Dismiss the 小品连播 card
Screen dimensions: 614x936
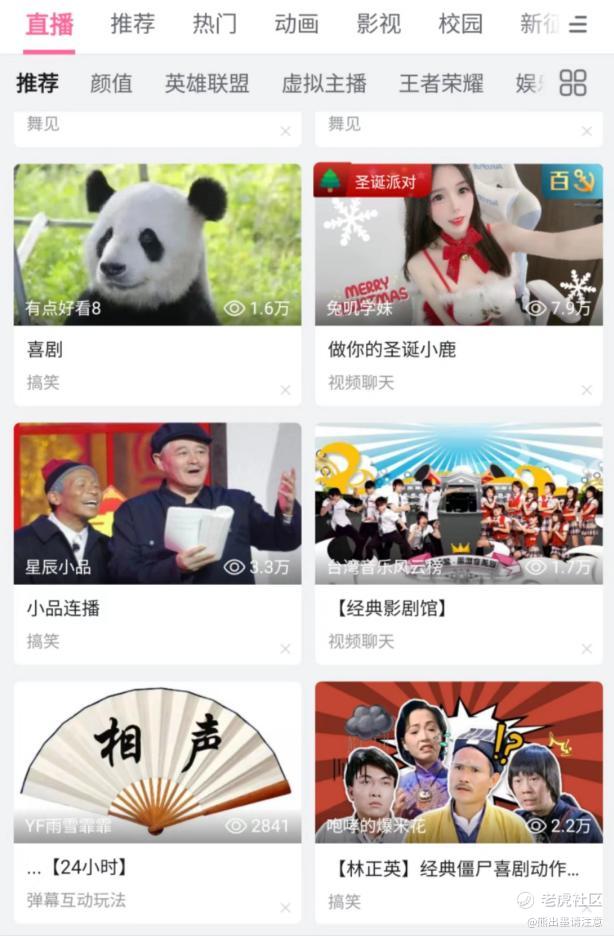point(285,648)
